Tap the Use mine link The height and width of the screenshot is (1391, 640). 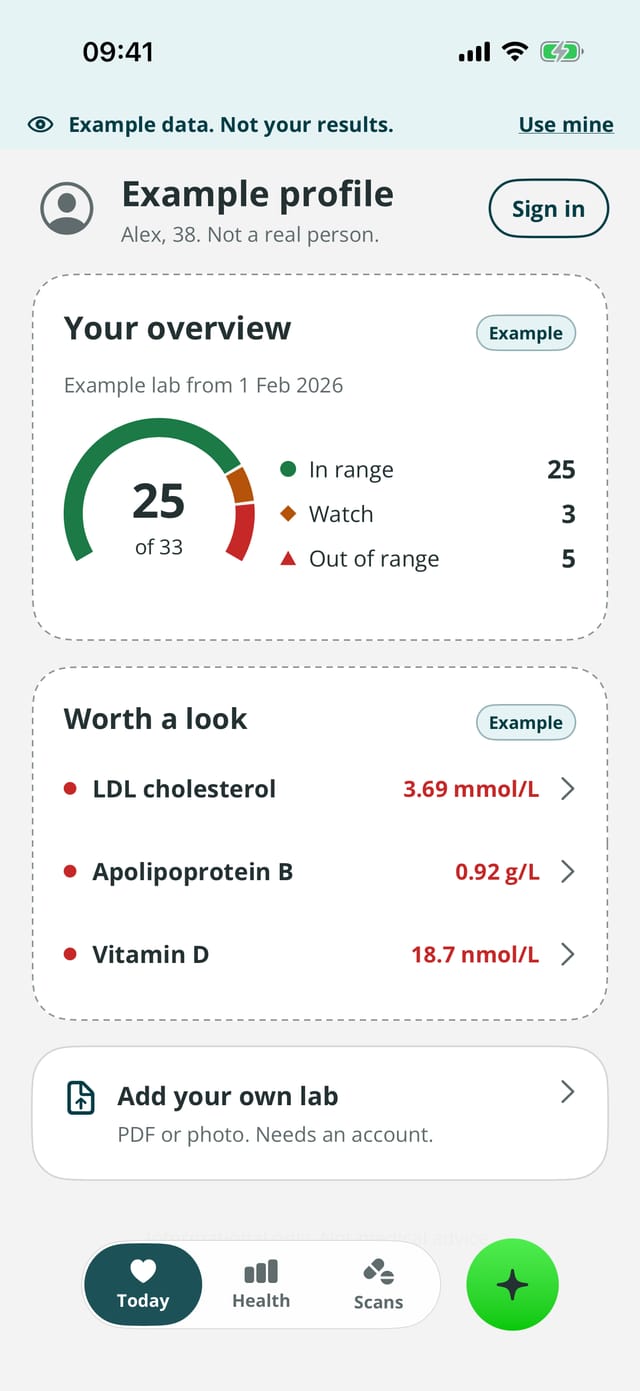(x=566, y=125)
